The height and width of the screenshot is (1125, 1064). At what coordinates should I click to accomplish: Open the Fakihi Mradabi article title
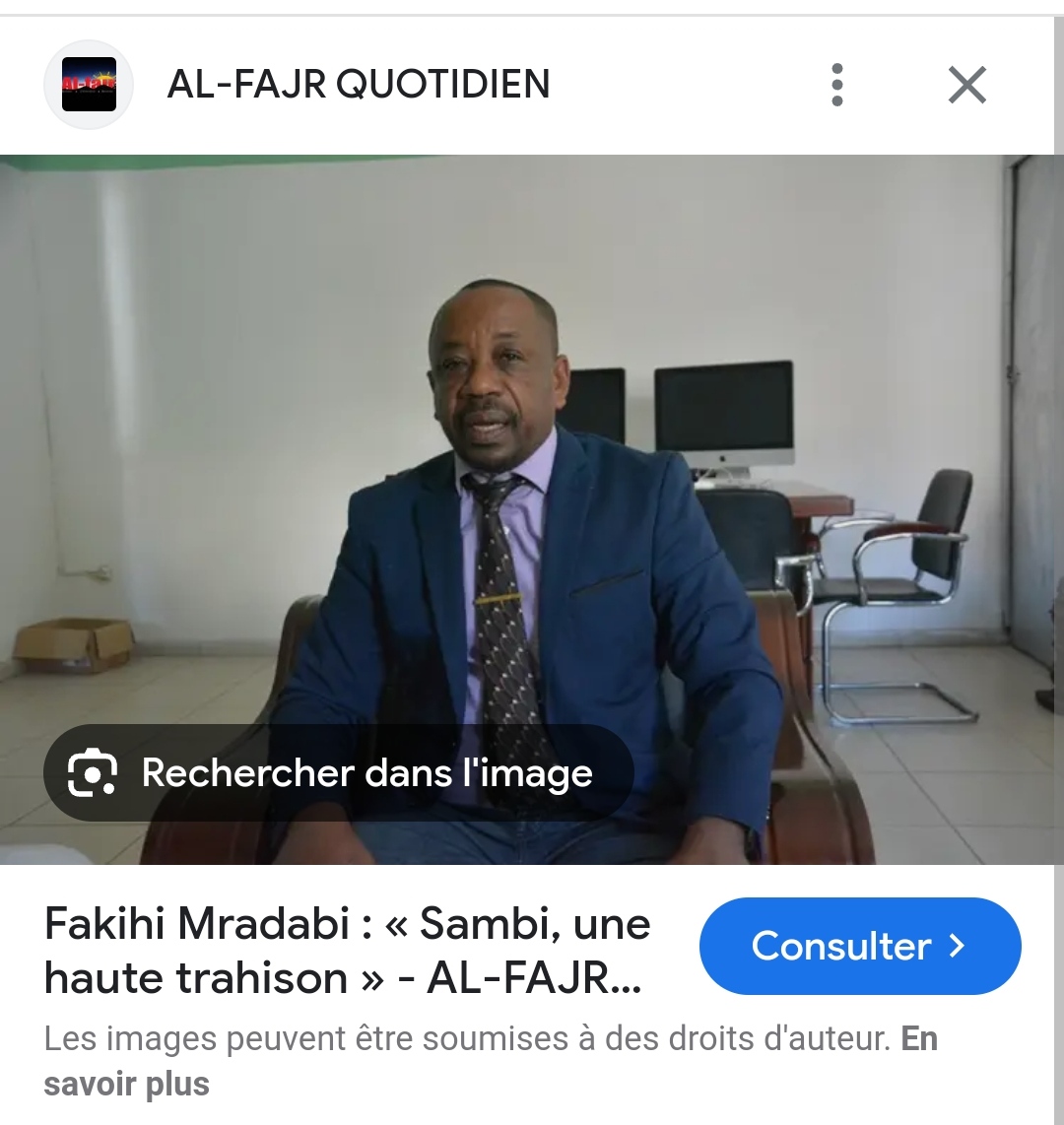(x=347, y=952)
